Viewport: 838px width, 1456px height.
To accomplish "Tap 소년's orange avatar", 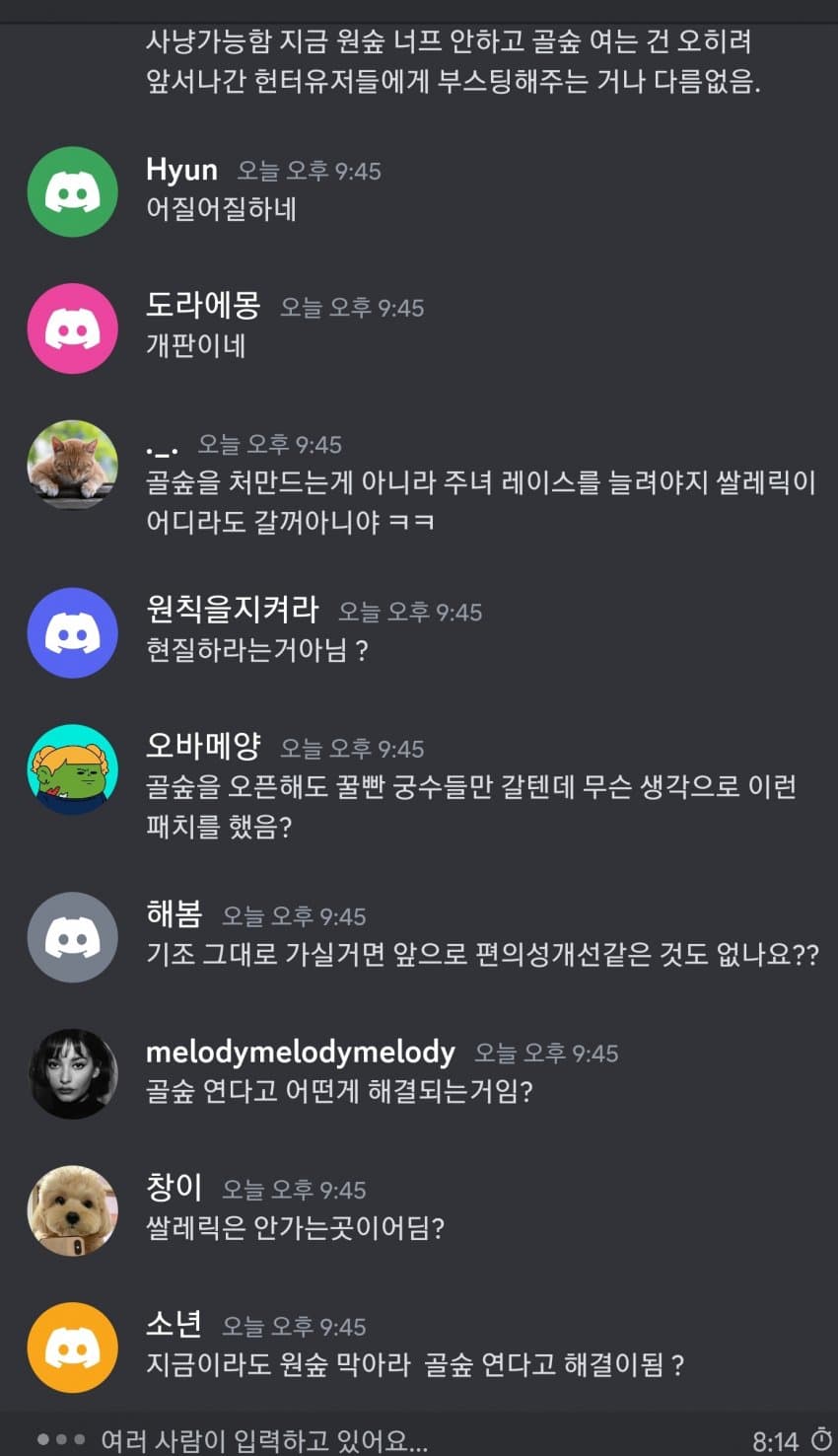I will (72, 1347).
